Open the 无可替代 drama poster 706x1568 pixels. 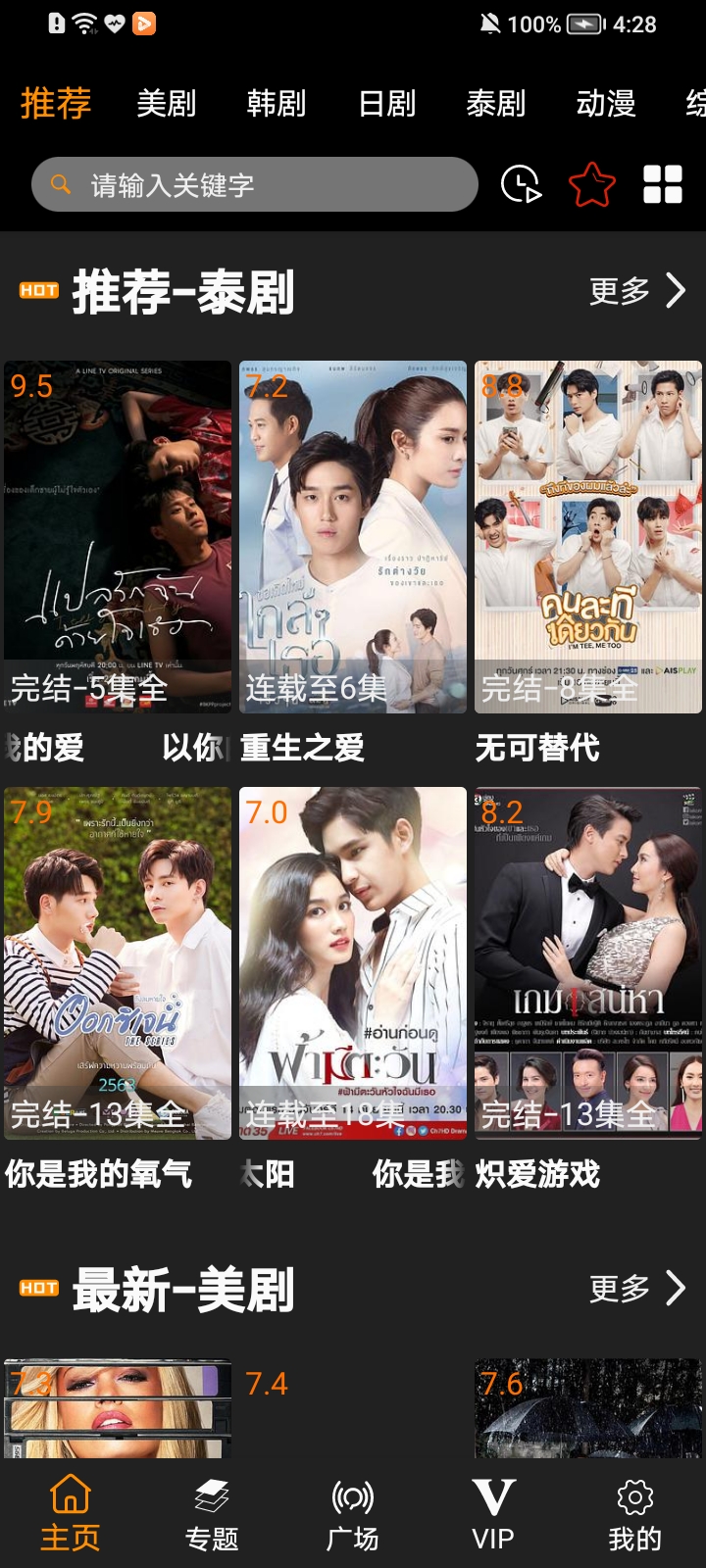pos(588,537)
